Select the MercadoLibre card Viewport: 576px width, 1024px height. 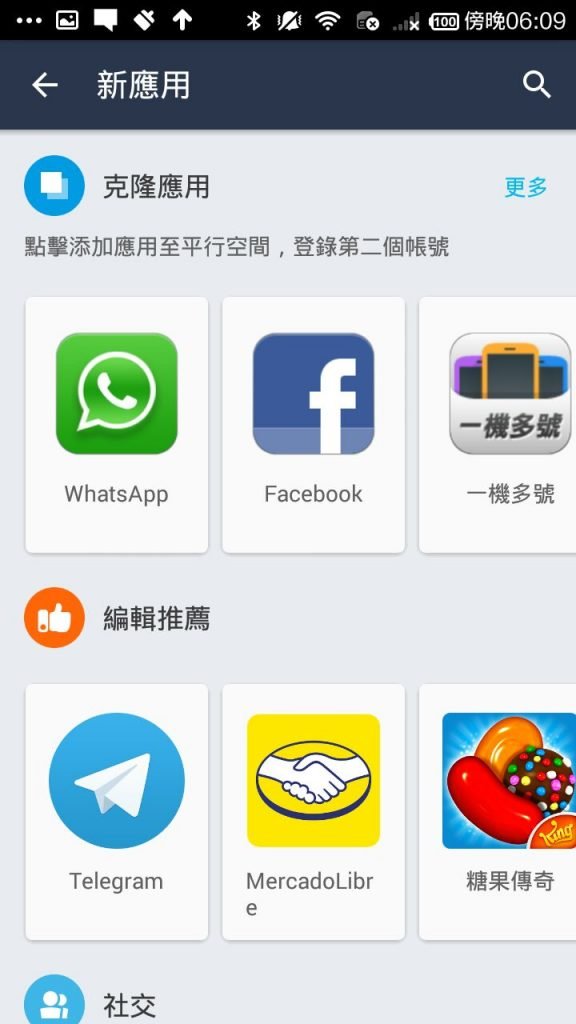coord(313,812)
